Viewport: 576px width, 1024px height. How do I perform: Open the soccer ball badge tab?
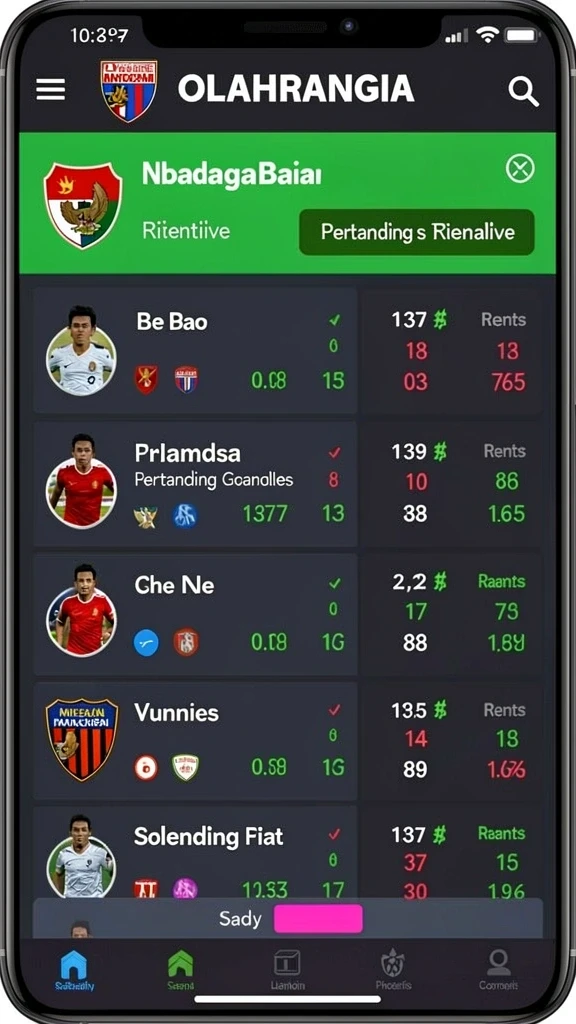pyautogui.click(x=392, y=970)
